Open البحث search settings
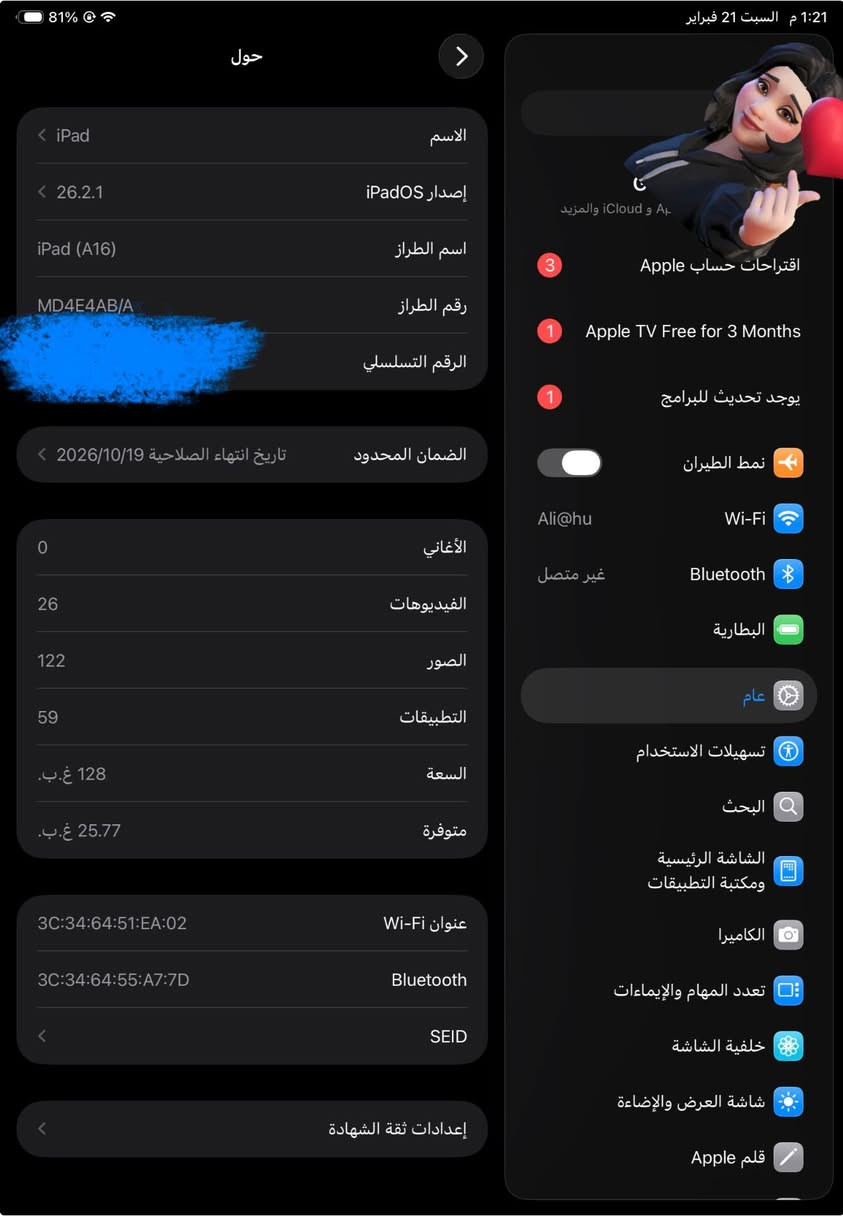 coord(670,807)
